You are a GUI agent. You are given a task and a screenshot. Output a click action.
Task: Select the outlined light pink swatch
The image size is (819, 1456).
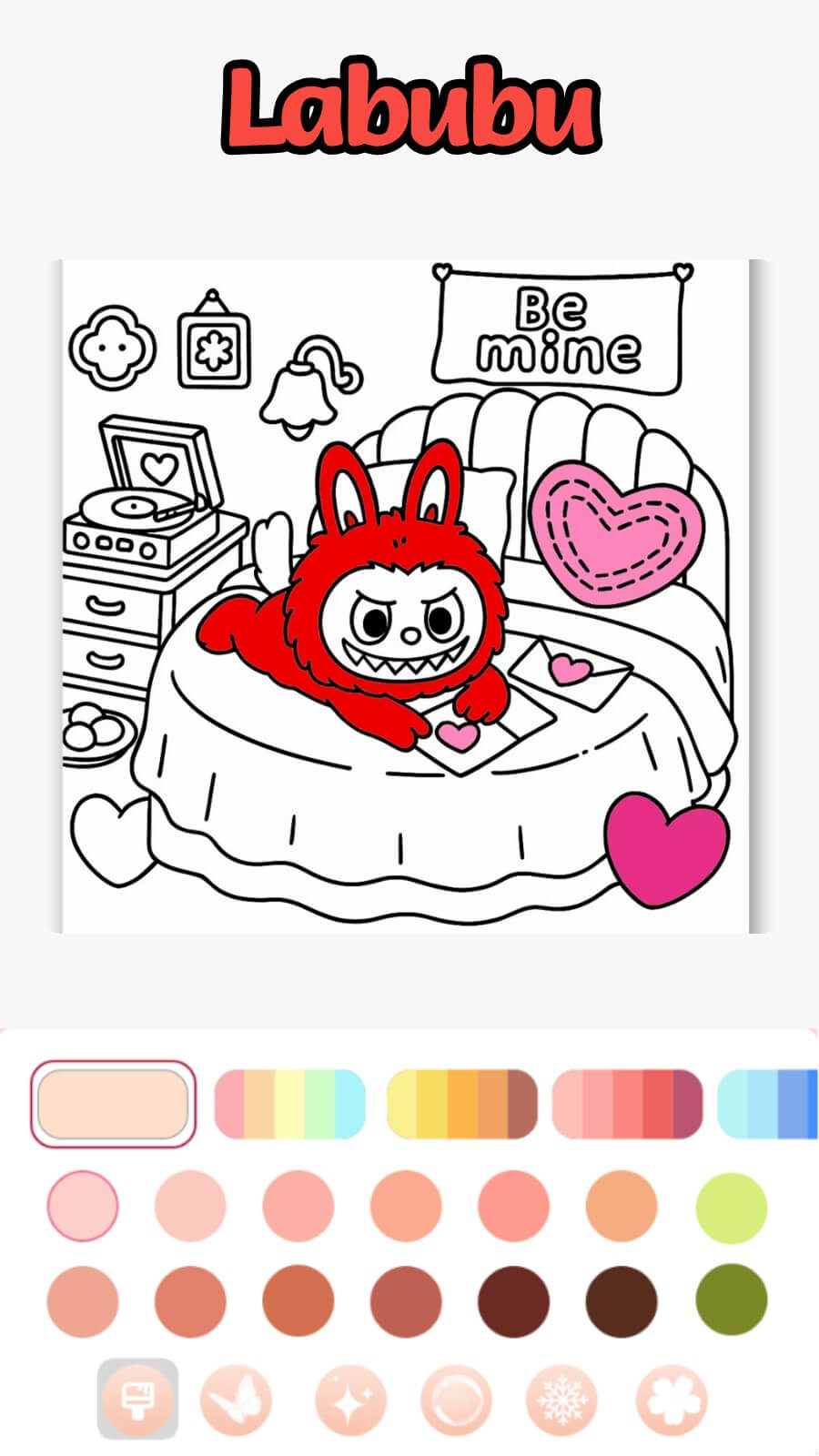click(x=83, y=1207)
